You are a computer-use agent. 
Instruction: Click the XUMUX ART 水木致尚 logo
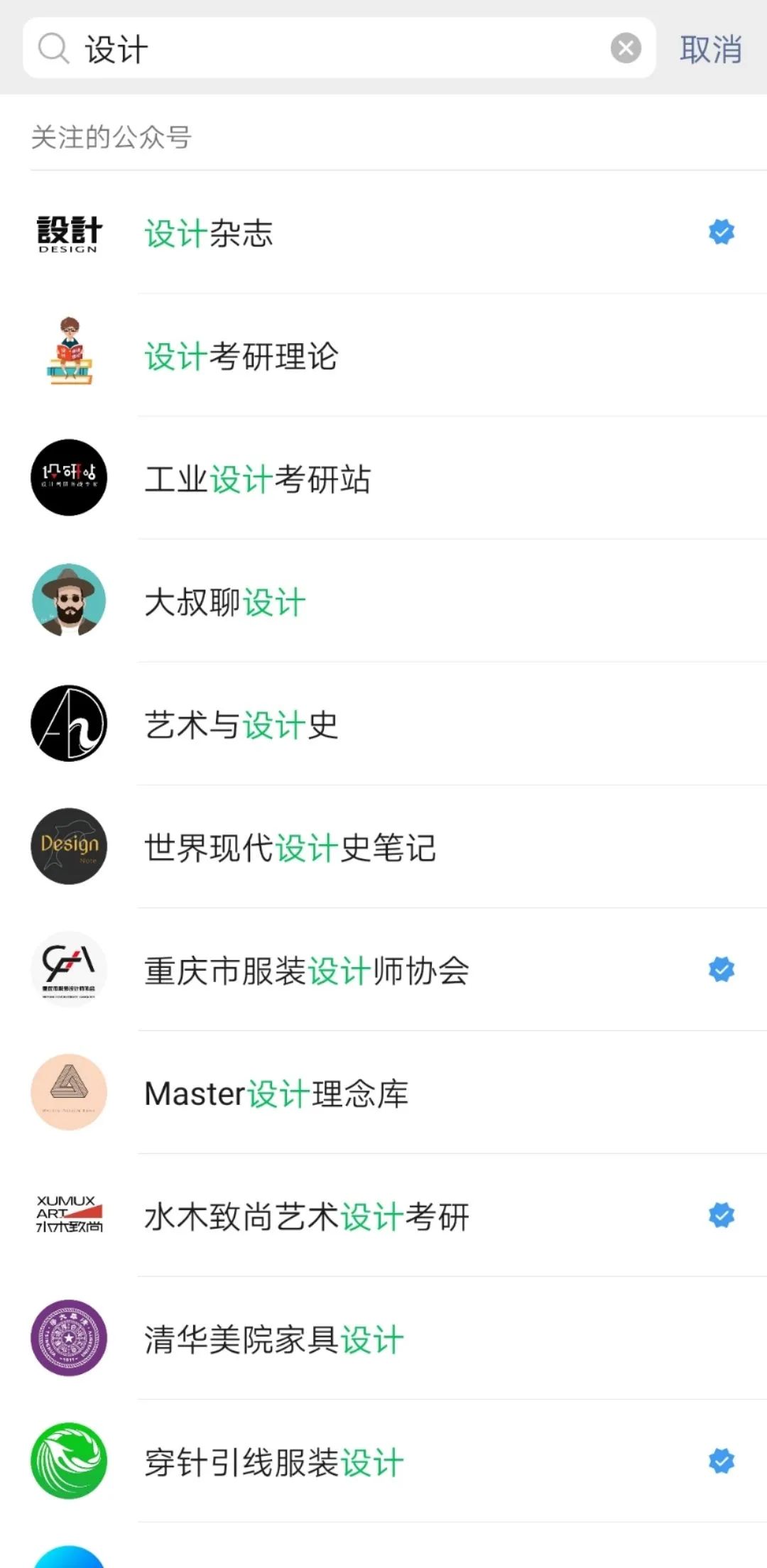tap(68, 1215)
